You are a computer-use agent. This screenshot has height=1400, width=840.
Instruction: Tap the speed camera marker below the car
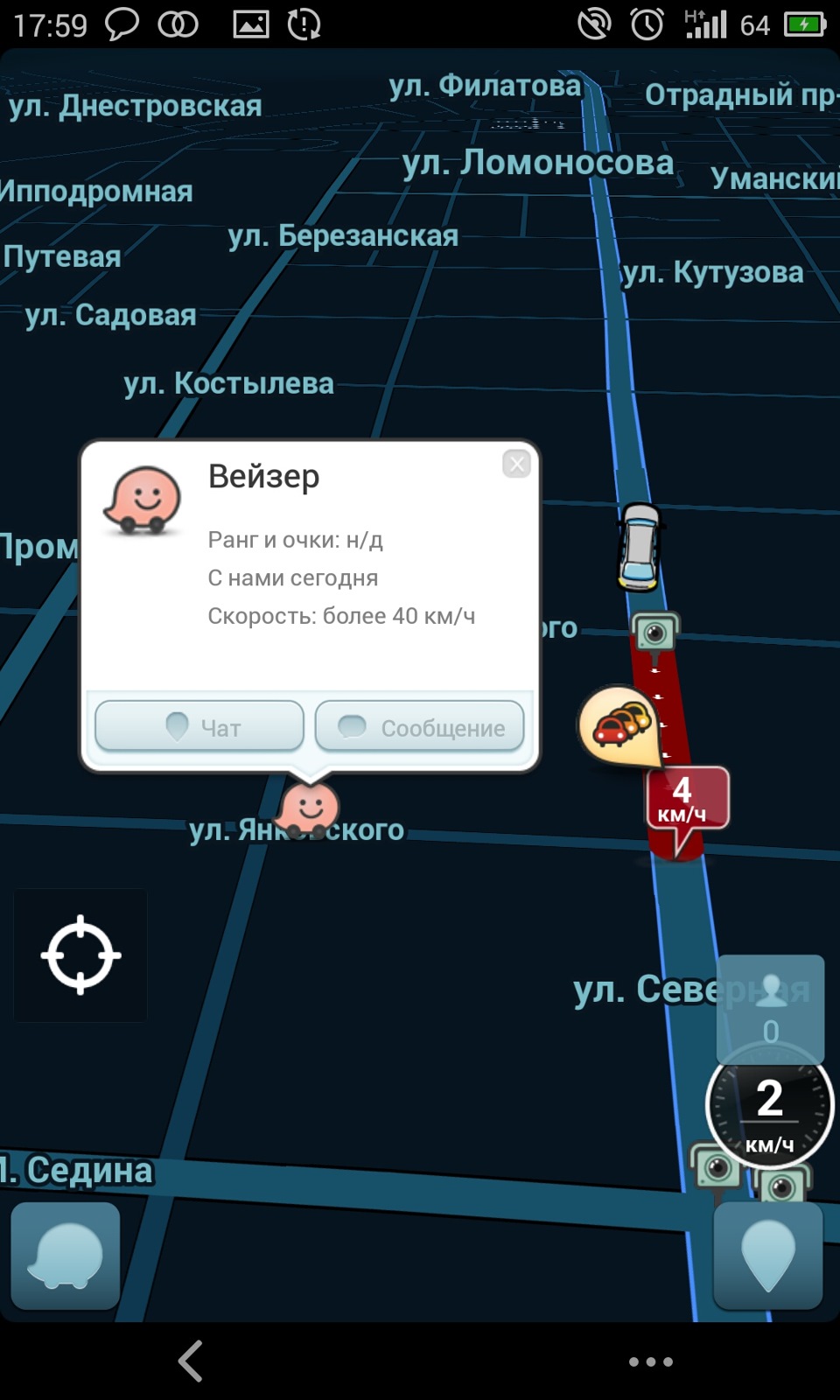pos(654,633)
